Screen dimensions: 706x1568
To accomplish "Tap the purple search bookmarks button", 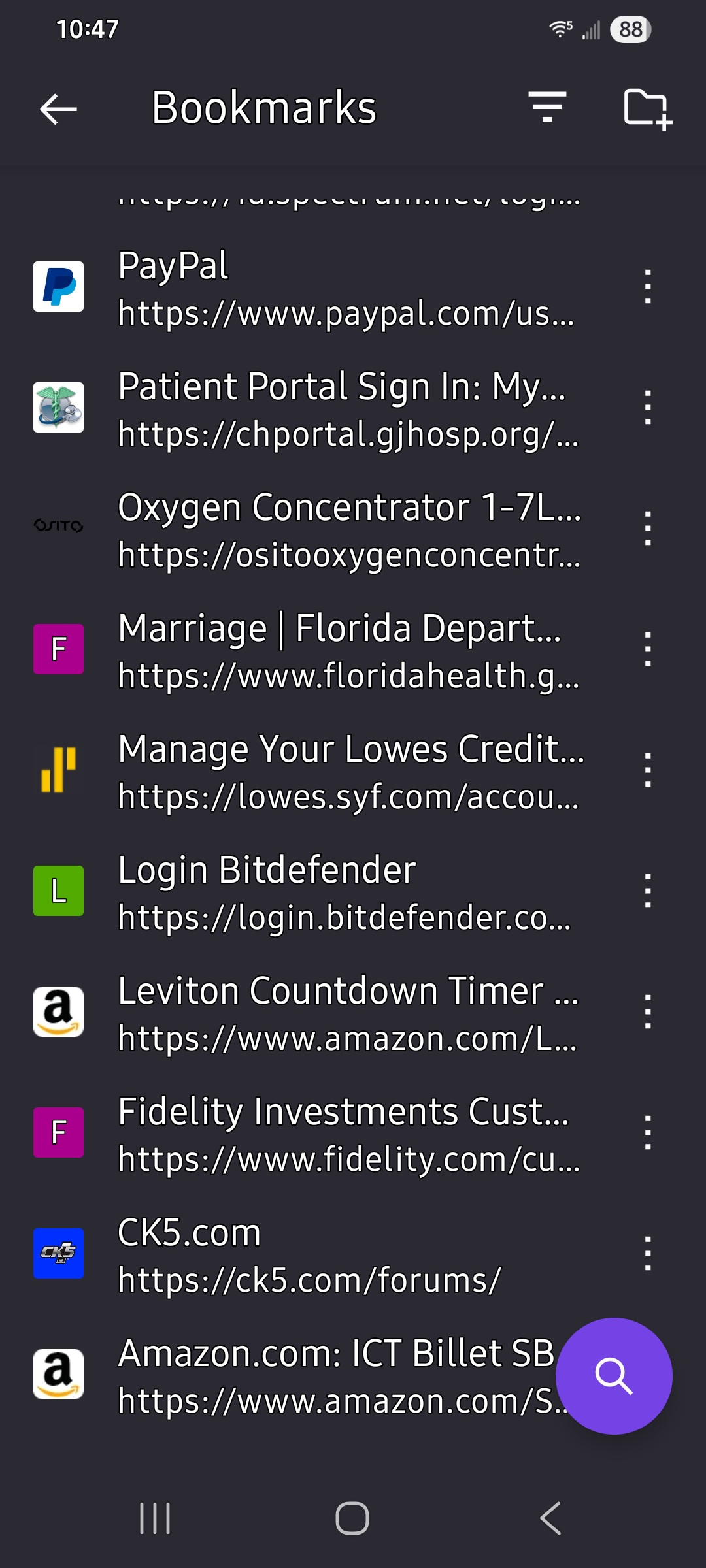I will click(x=614, y=1376).
